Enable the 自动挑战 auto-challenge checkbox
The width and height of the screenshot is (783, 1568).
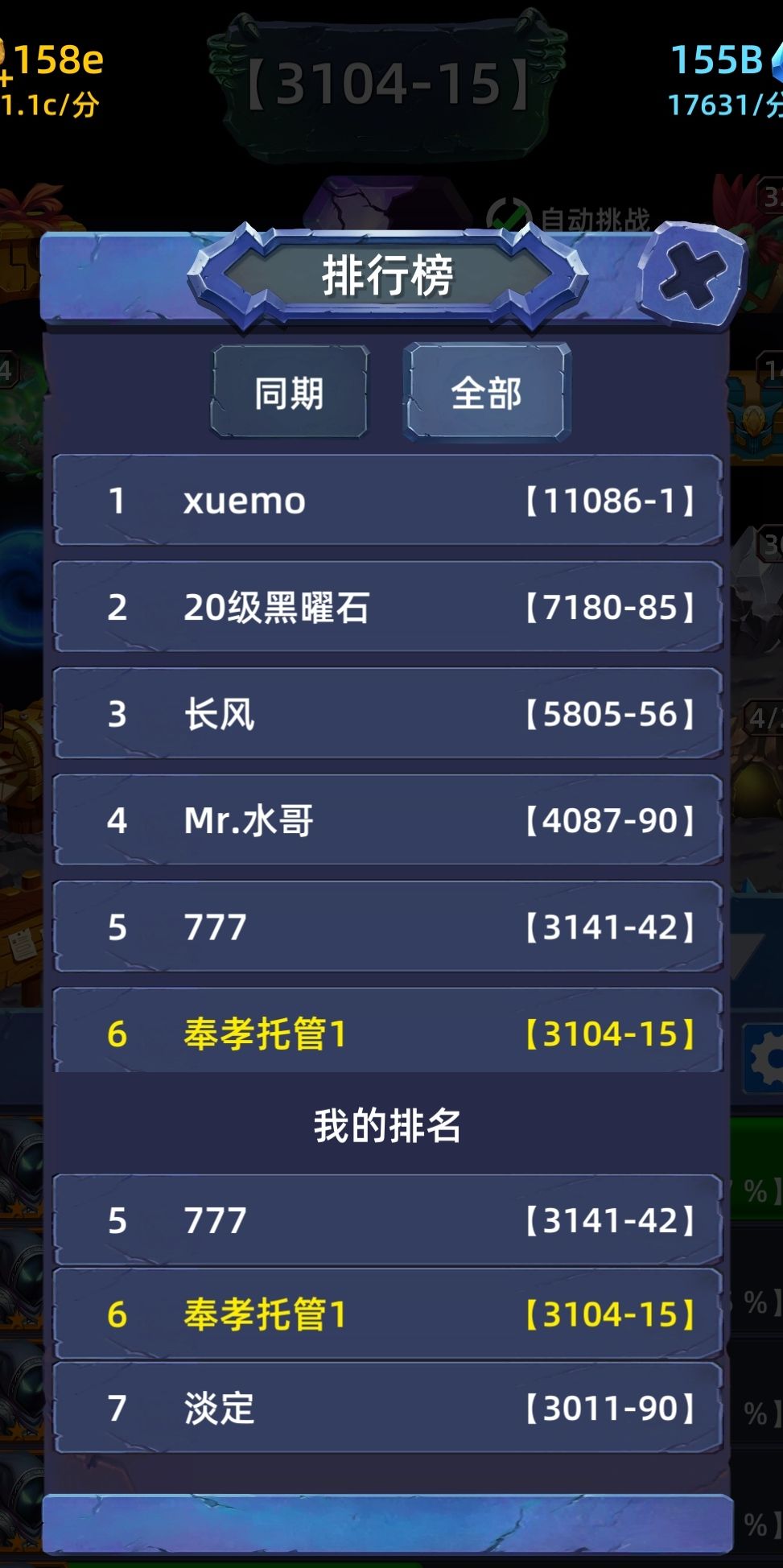(x=509, y=213)
